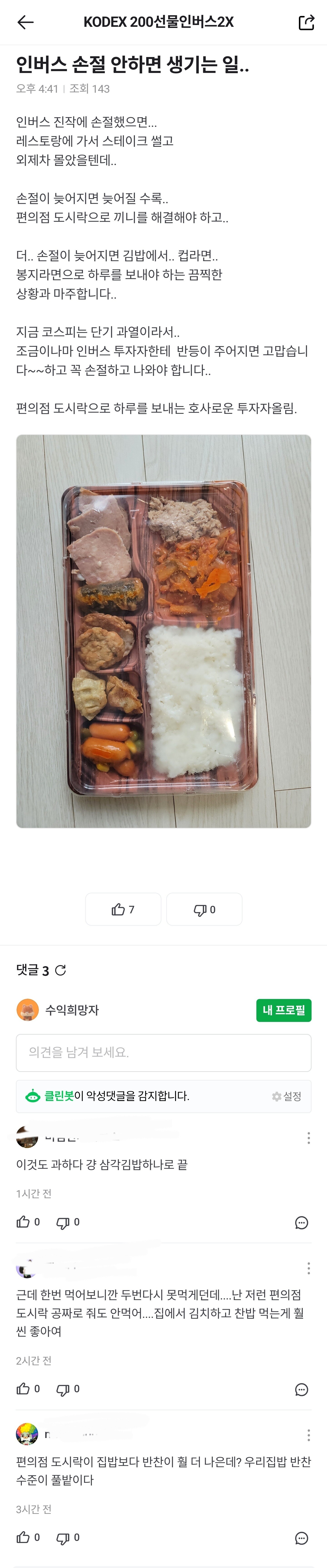Viewport: 327px width, 1568px height.
Task: Open 클린봇 설정 settings
Action: click(x=286, y=1096)
